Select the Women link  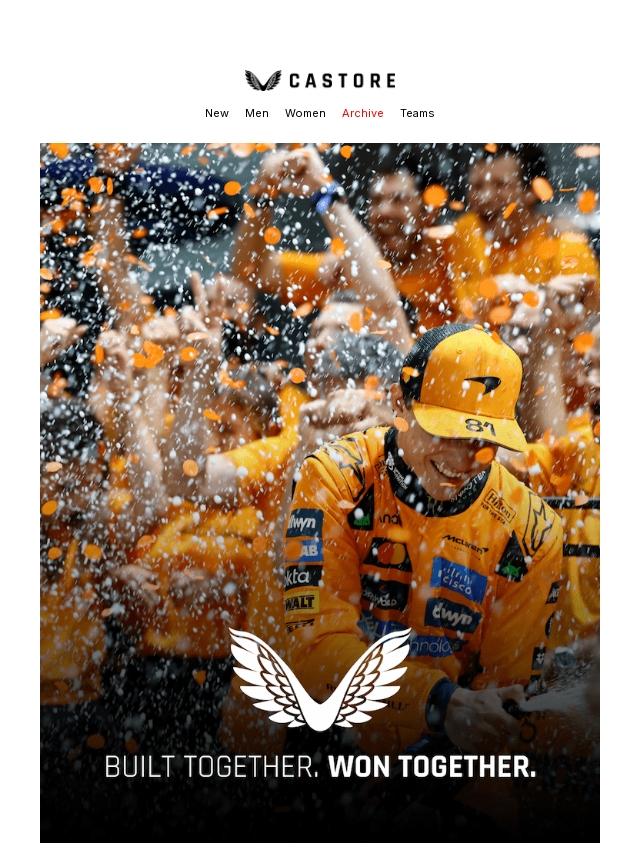(x=305, y=114)
